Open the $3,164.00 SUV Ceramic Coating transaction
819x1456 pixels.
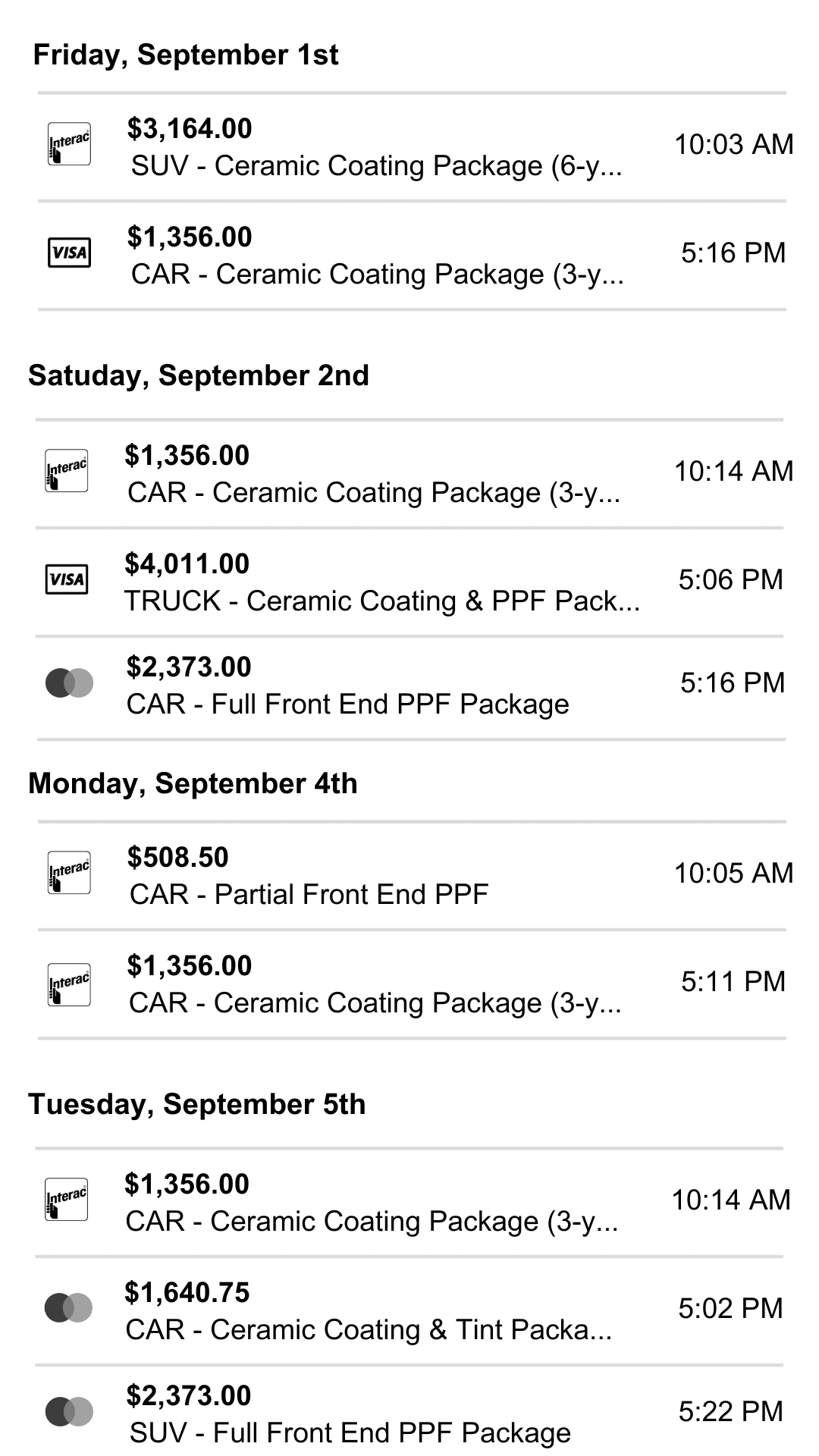412,147
